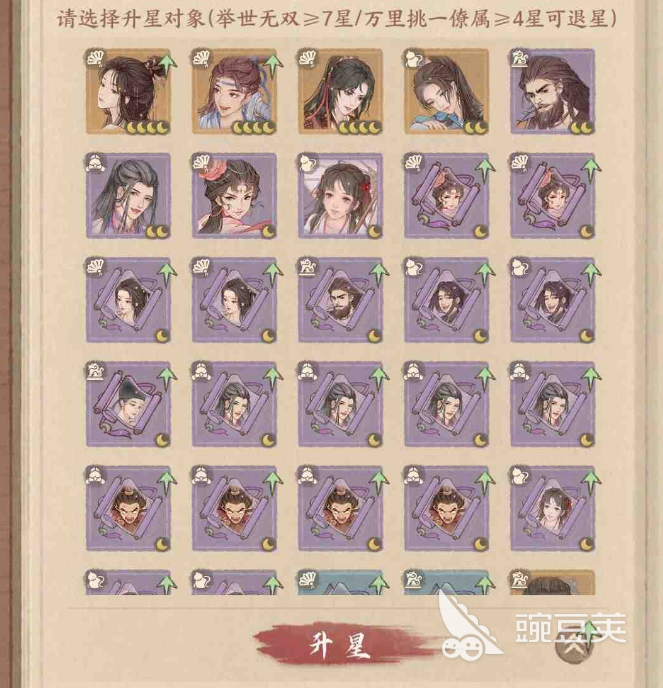The width and height of the screenshot is (663, 688).
Task: Tap the round arrow button beside 升星
Action: tap(577, 643)
